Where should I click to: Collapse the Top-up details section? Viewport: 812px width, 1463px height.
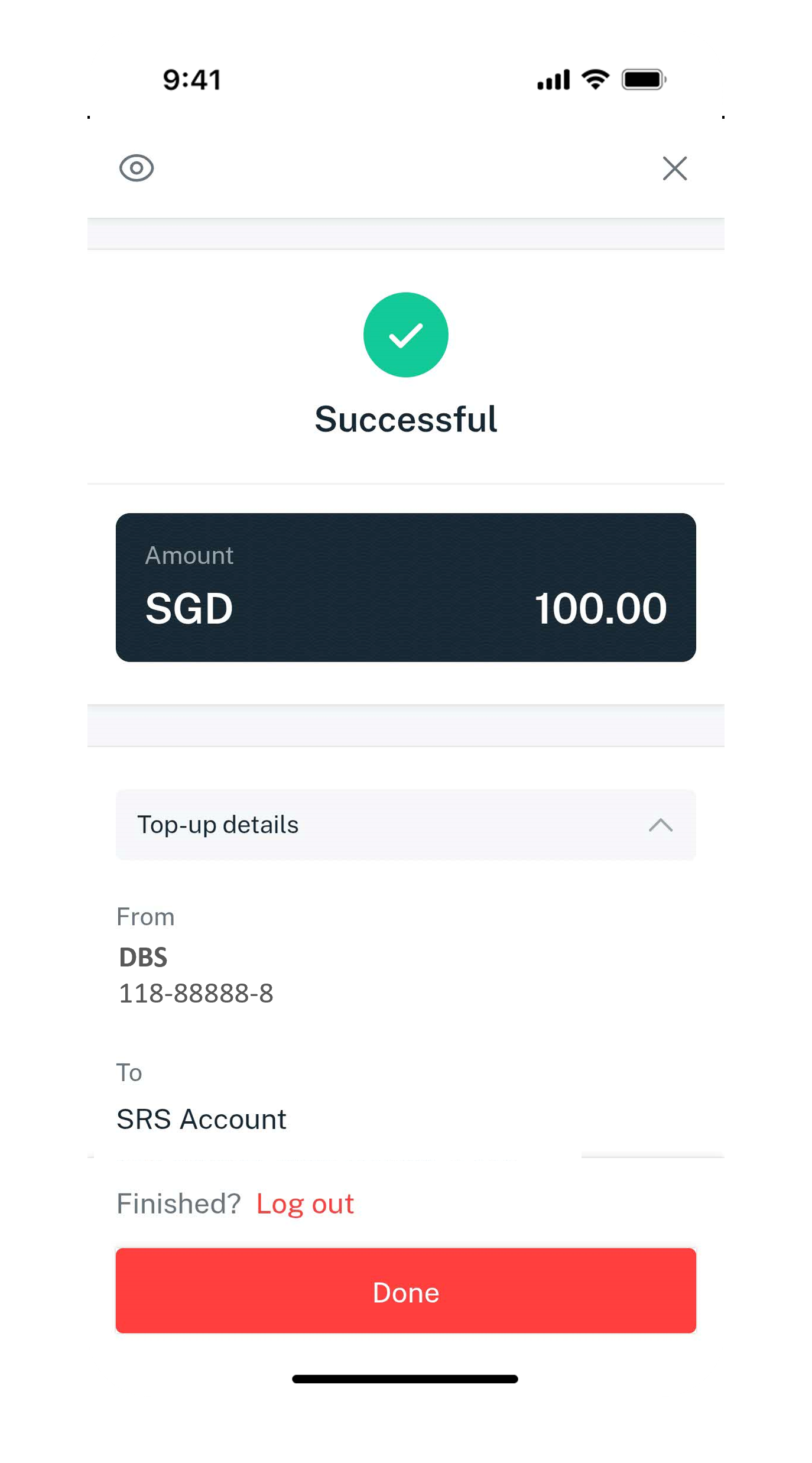[660, 825]
